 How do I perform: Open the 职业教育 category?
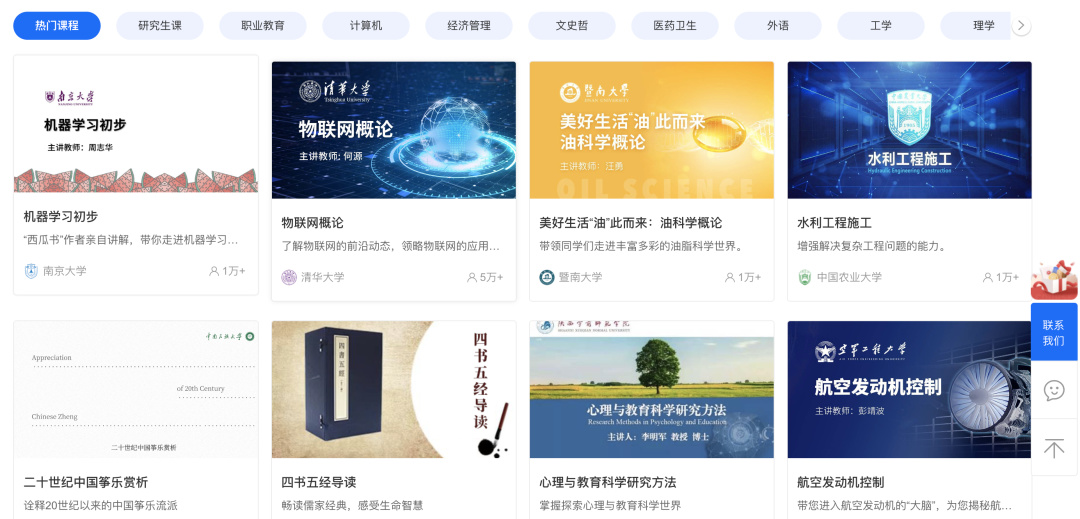(263, 26)
